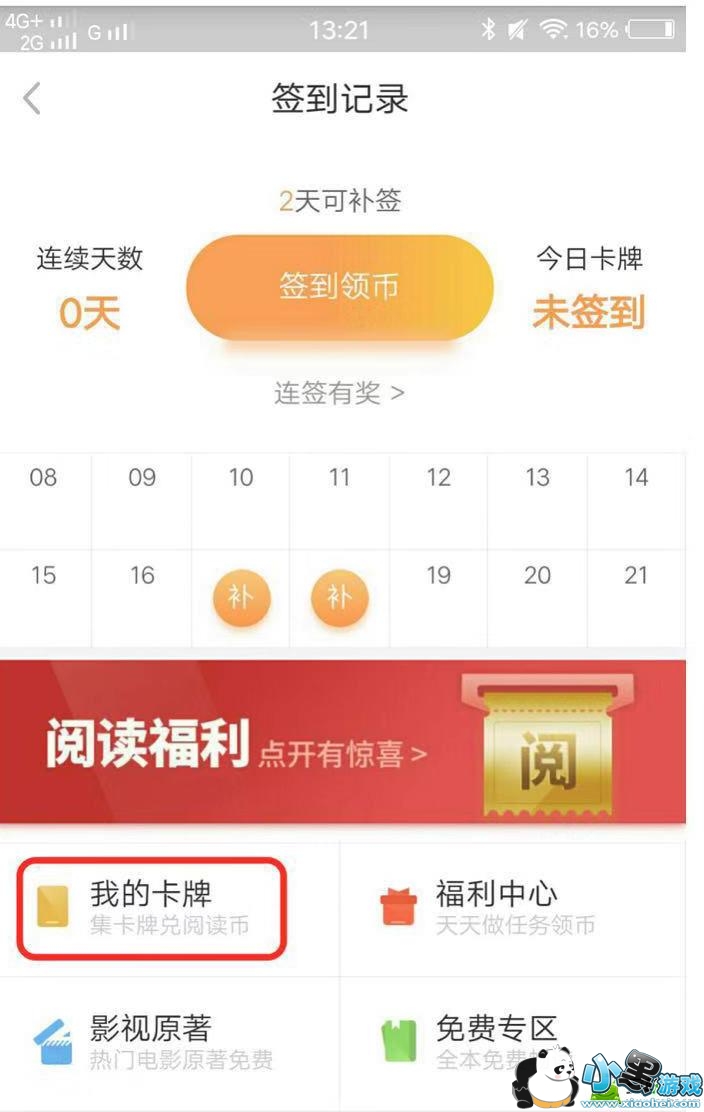The image size is (704, 1112).
Task: Tap the 补 make-up badge on day 18
Action: coord(339,598)
